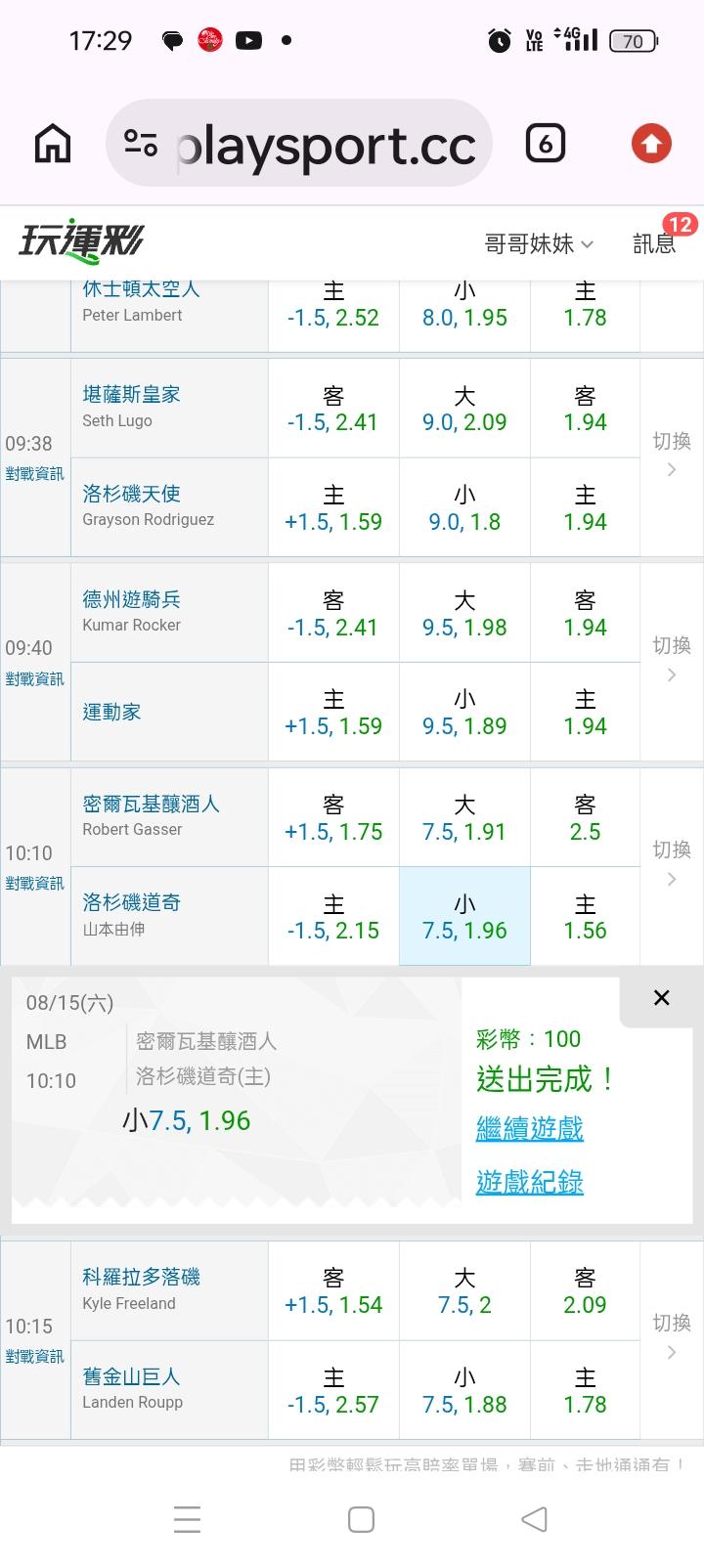Tap 切換 on the 科羅拉多落磯 matchup
704x1568 pixels.
pos(672,1335)
